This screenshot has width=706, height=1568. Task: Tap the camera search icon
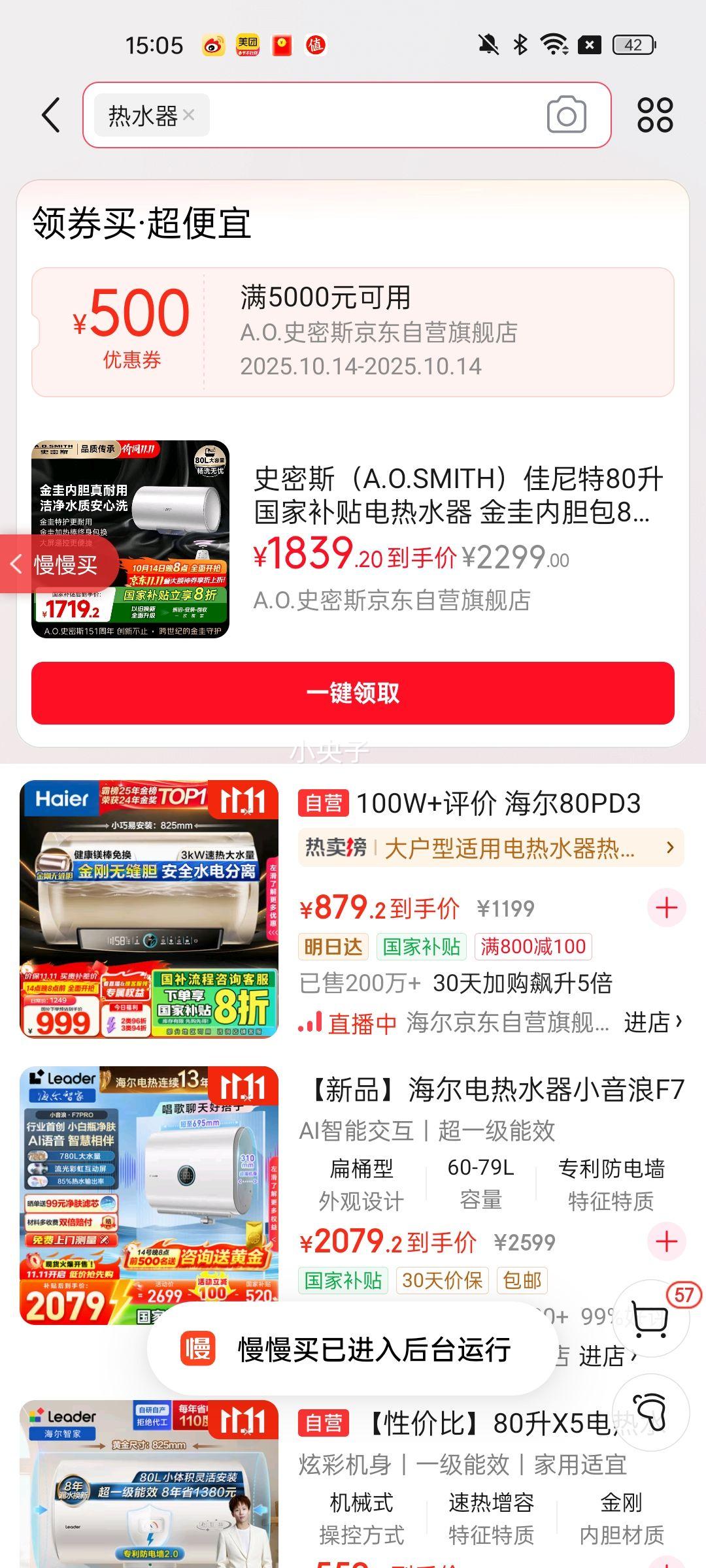[x=565, y=115]
